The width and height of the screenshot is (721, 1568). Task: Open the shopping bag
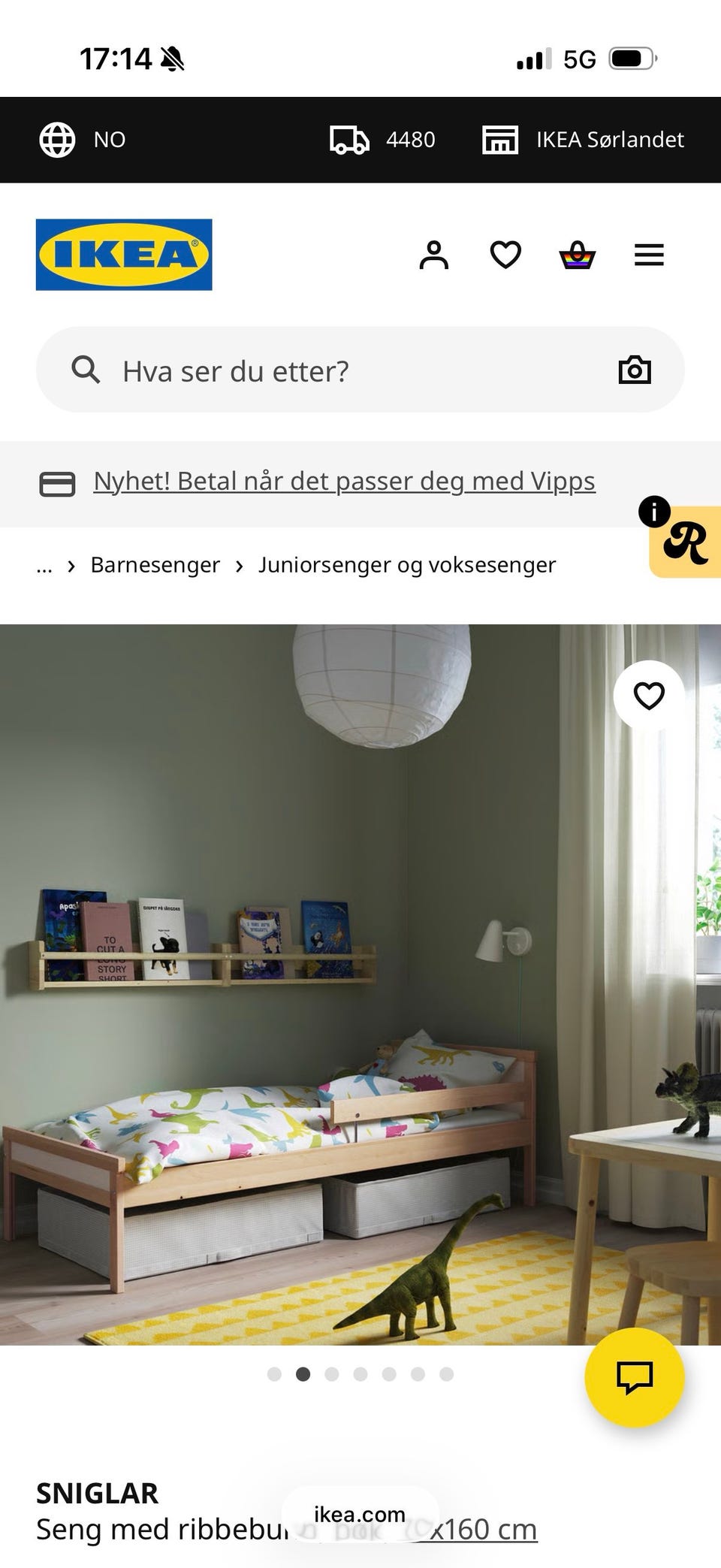[578, 255]
